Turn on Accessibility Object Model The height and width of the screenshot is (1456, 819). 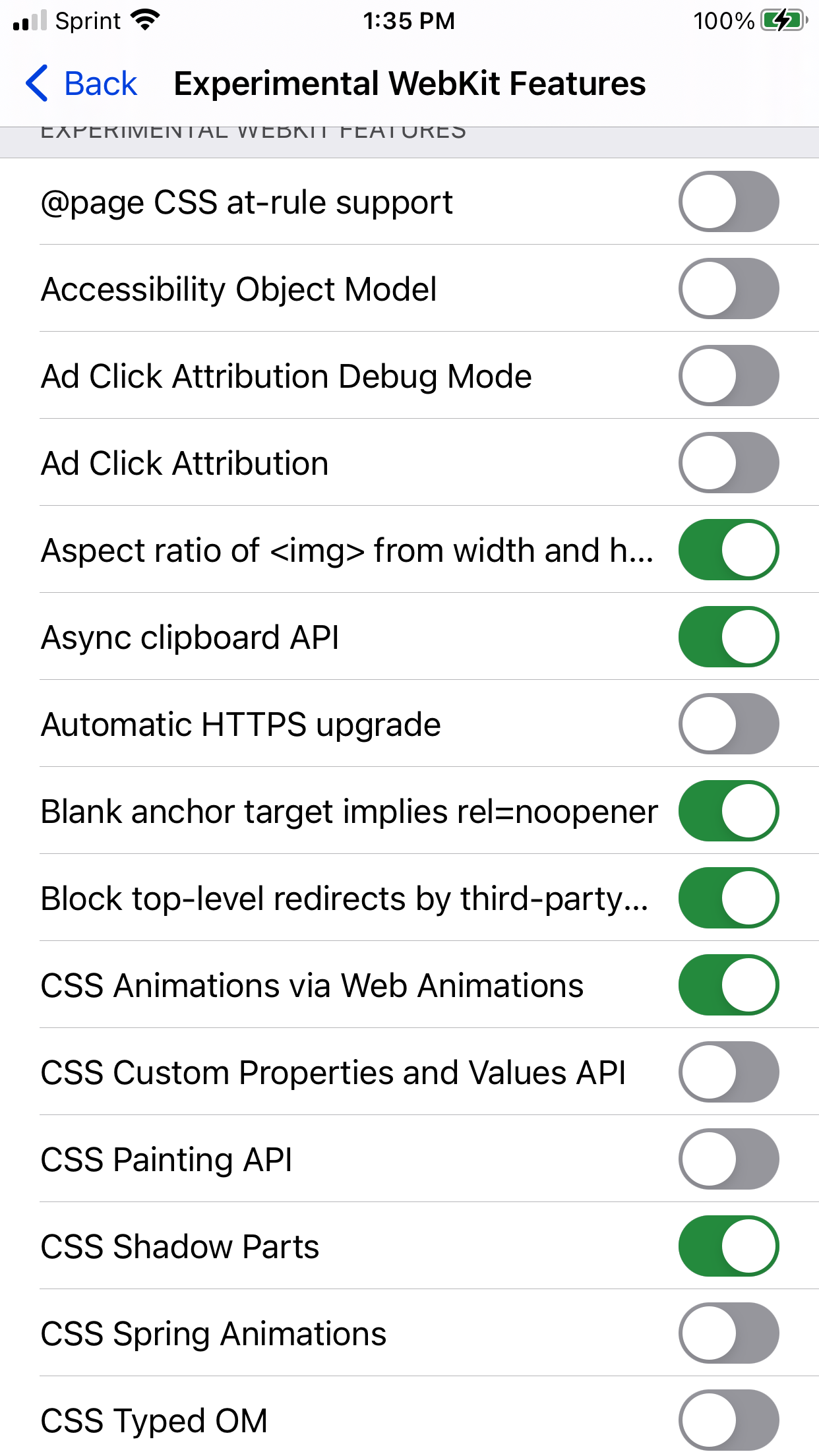point(728,289)
